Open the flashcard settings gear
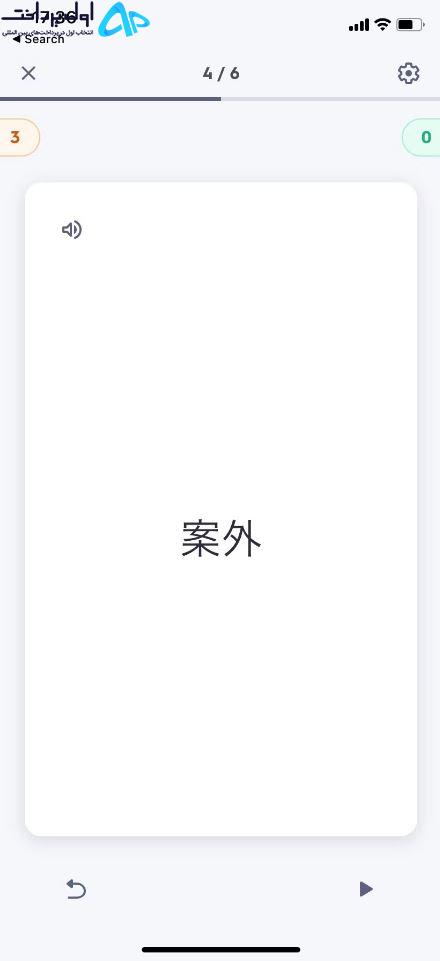 408,74
